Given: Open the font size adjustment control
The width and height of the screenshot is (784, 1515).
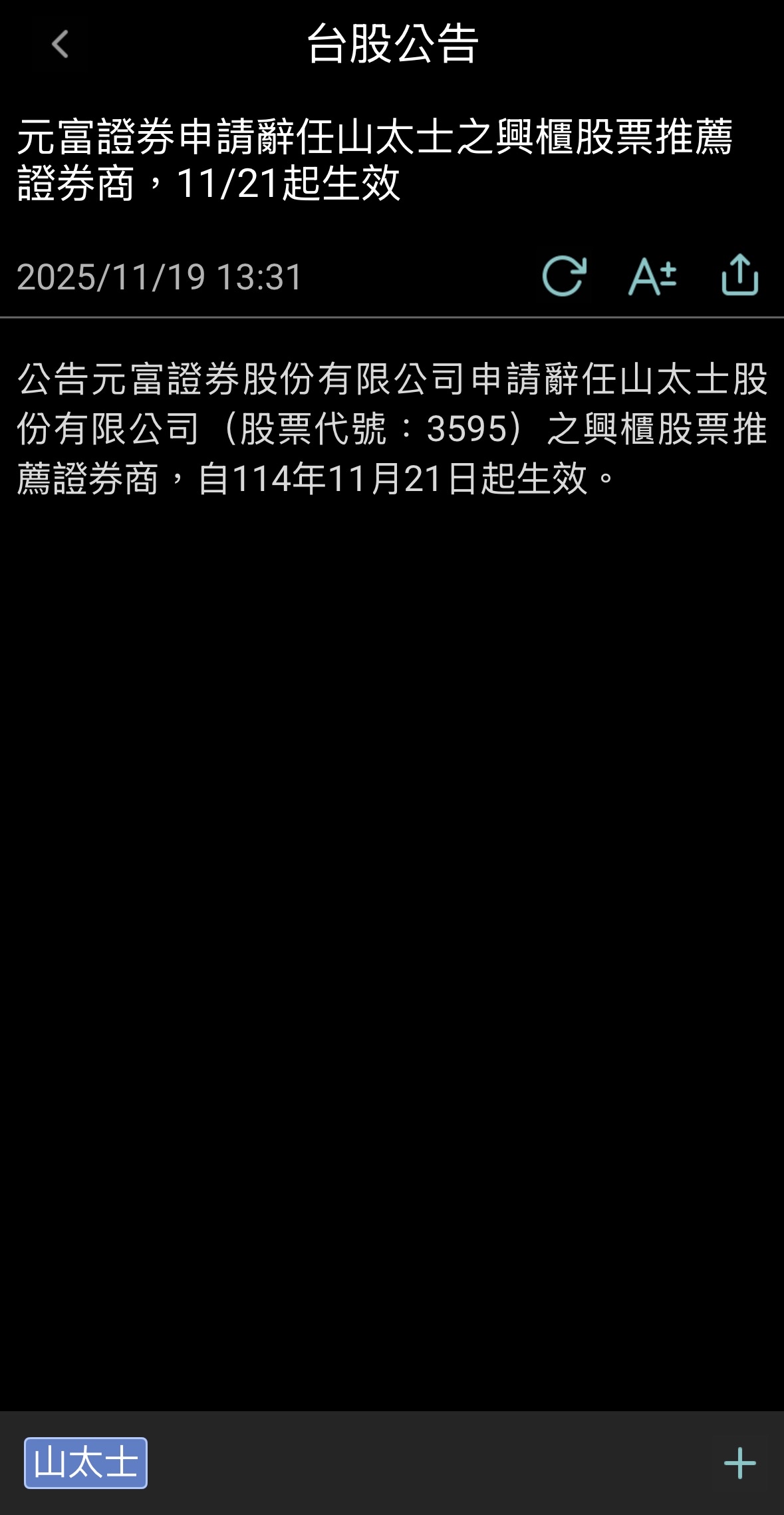Looking at the screenshot, I should [653, 277].
